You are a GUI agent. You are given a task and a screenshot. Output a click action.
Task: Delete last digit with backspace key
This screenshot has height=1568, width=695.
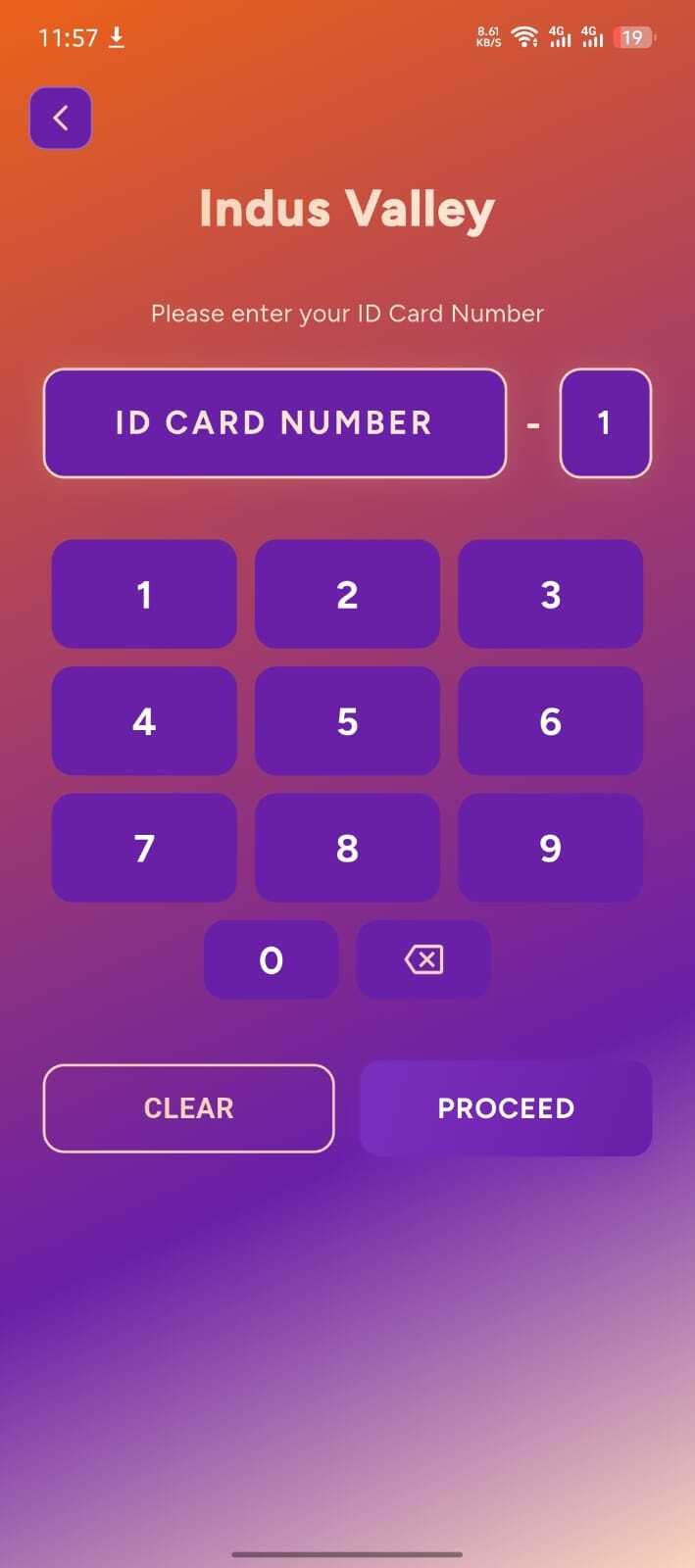(x=423, y=959)
